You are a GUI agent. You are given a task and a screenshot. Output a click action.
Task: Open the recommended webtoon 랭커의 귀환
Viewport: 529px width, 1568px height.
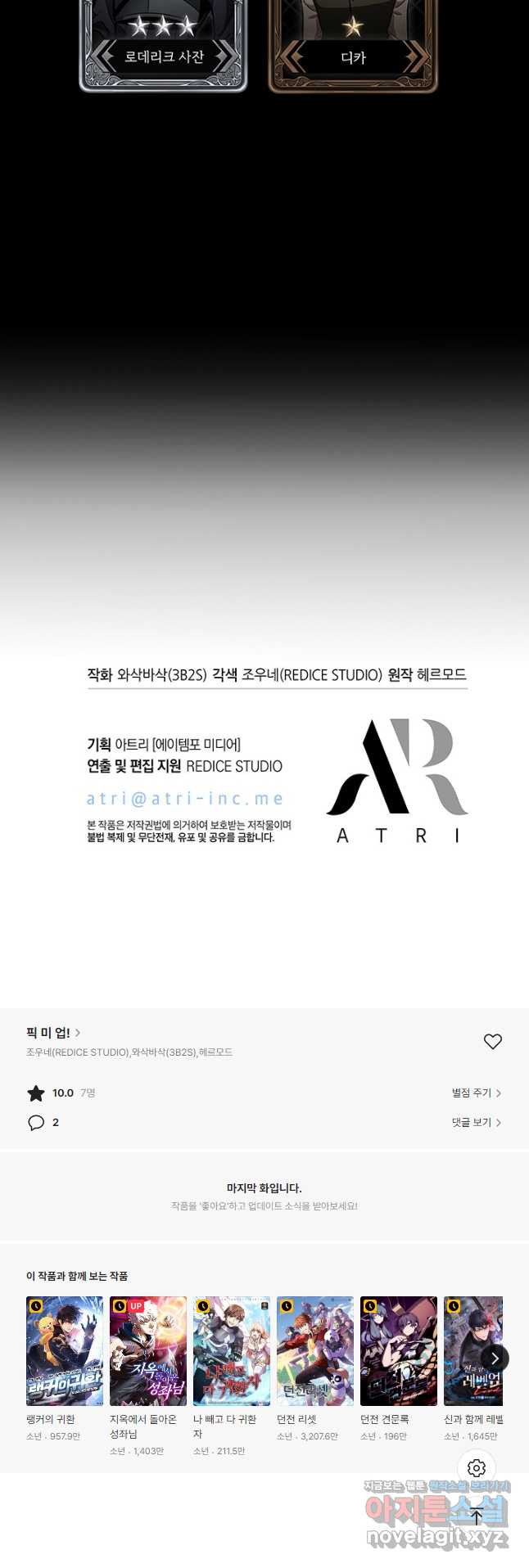pos(65,1351)
